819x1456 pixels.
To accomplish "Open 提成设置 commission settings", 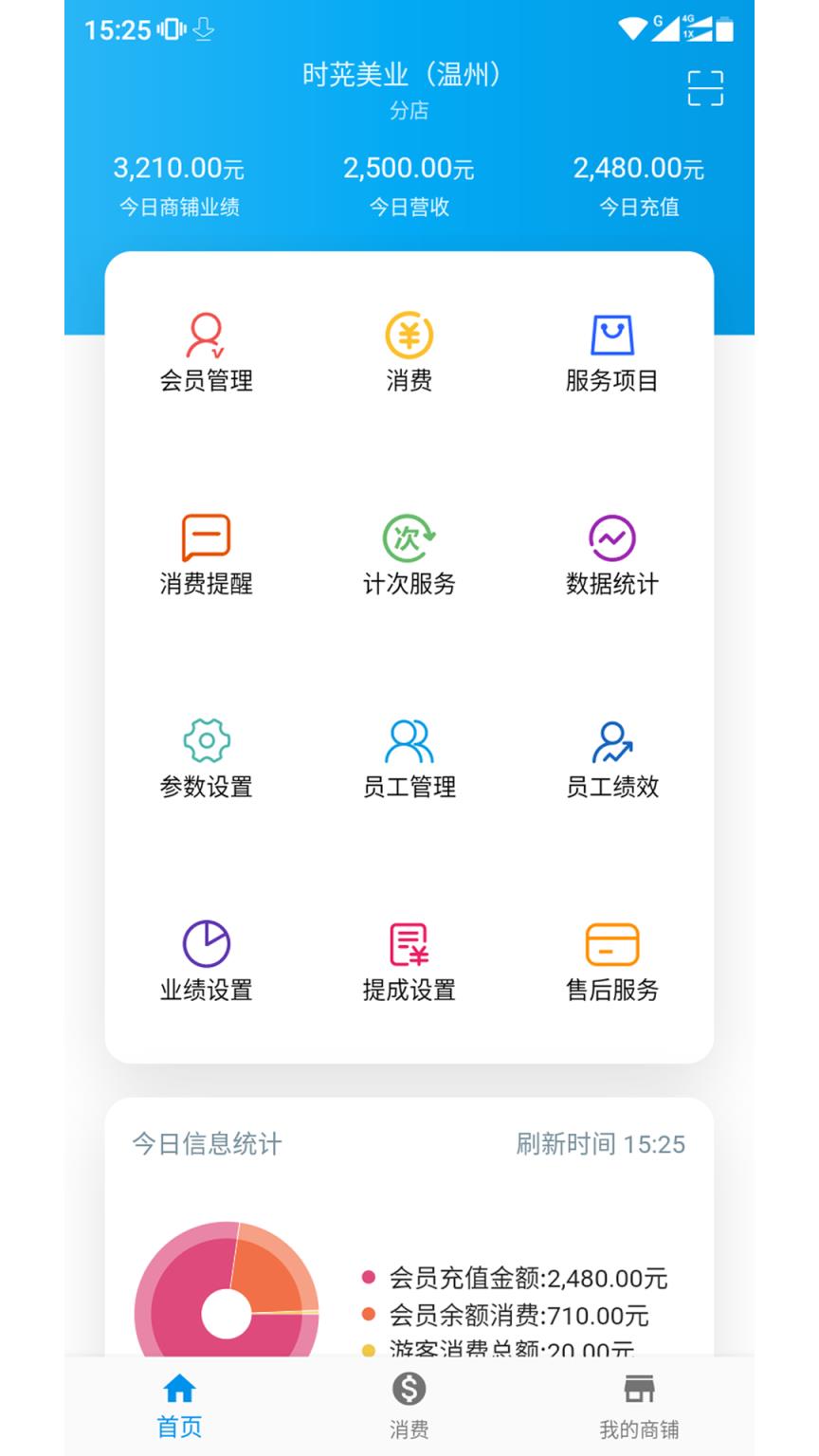I will coord(409,961).
